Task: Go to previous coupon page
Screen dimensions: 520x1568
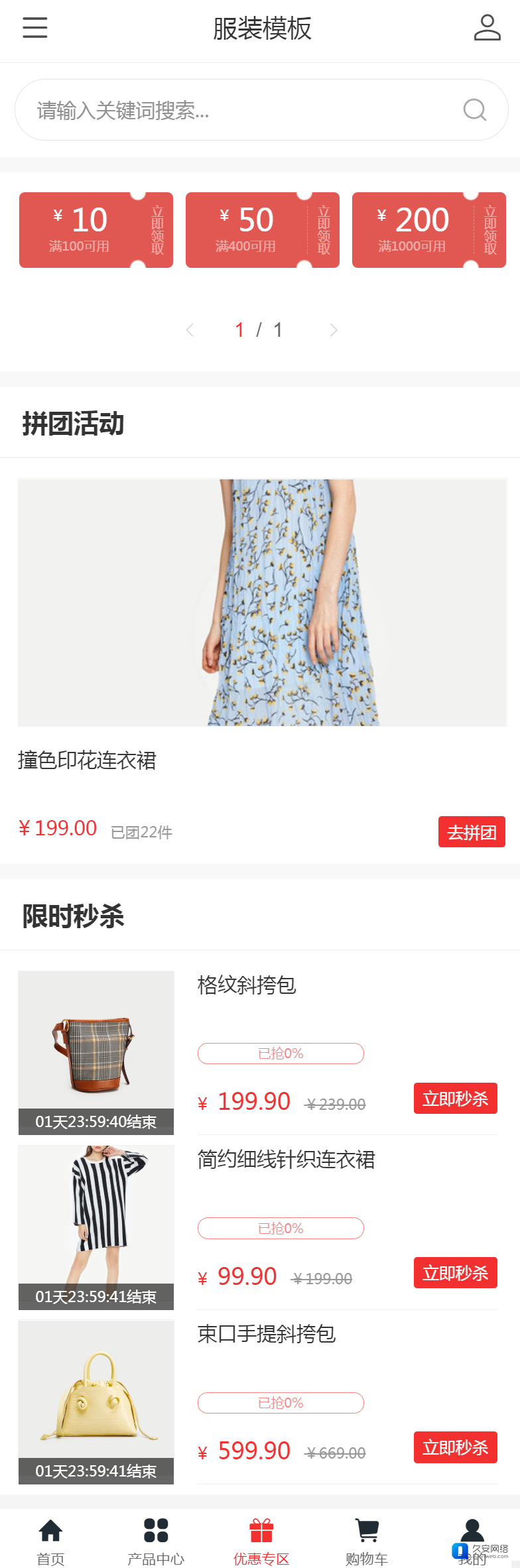Action: (190, 330)
